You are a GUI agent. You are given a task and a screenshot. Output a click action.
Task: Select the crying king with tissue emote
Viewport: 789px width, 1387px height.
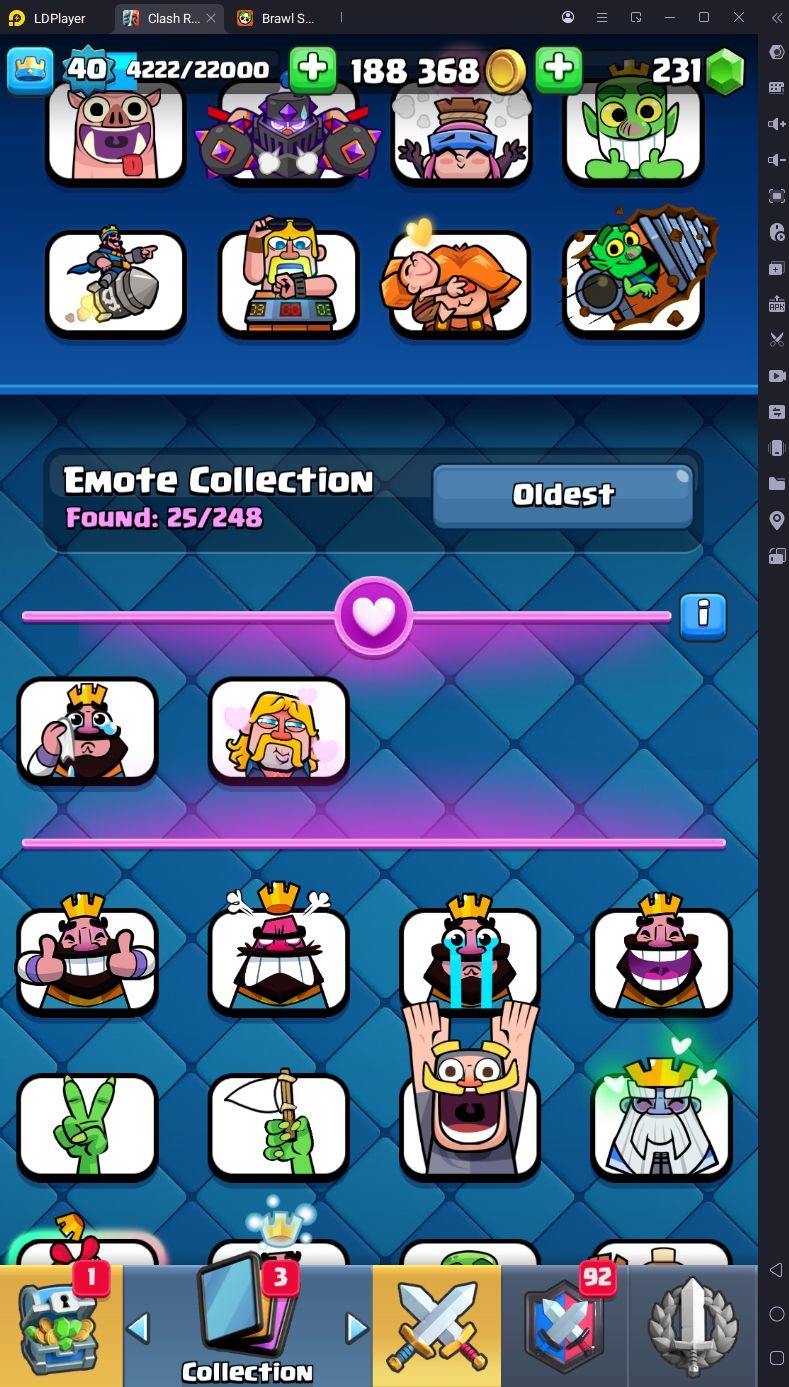[x=87, y=731]
